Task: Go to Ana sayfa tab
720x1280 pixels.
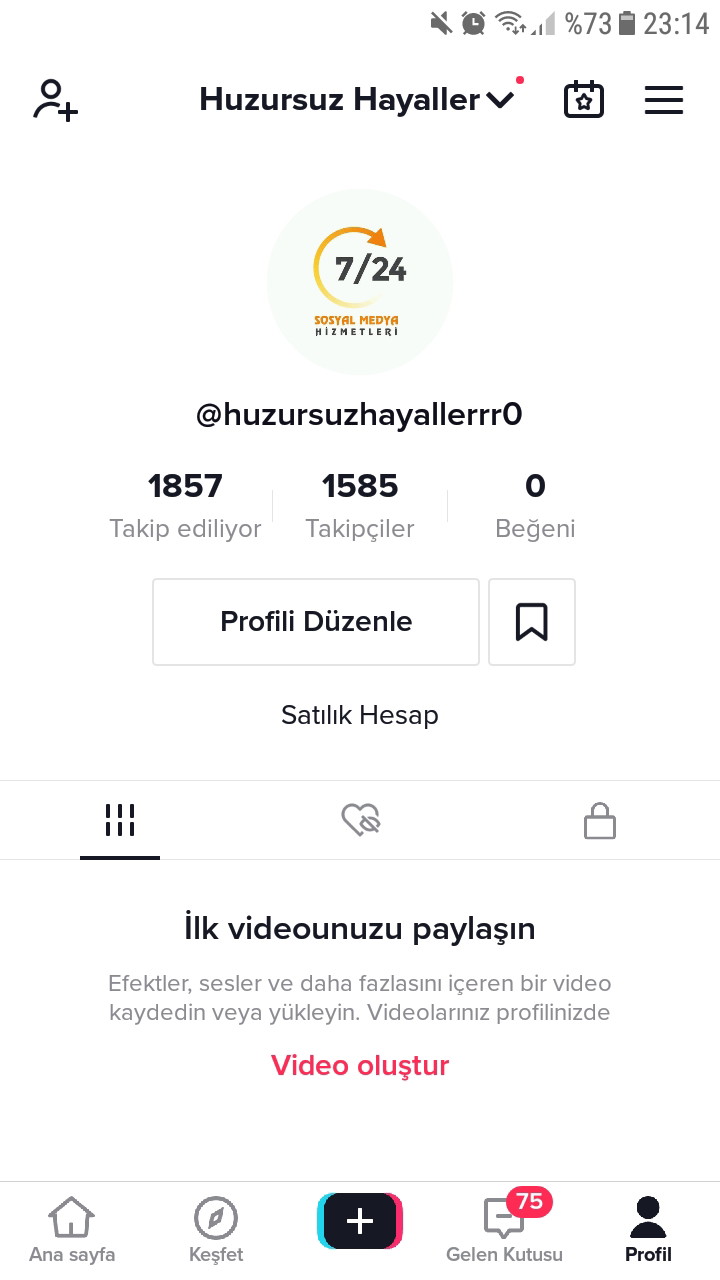Action: point(72,1230)
